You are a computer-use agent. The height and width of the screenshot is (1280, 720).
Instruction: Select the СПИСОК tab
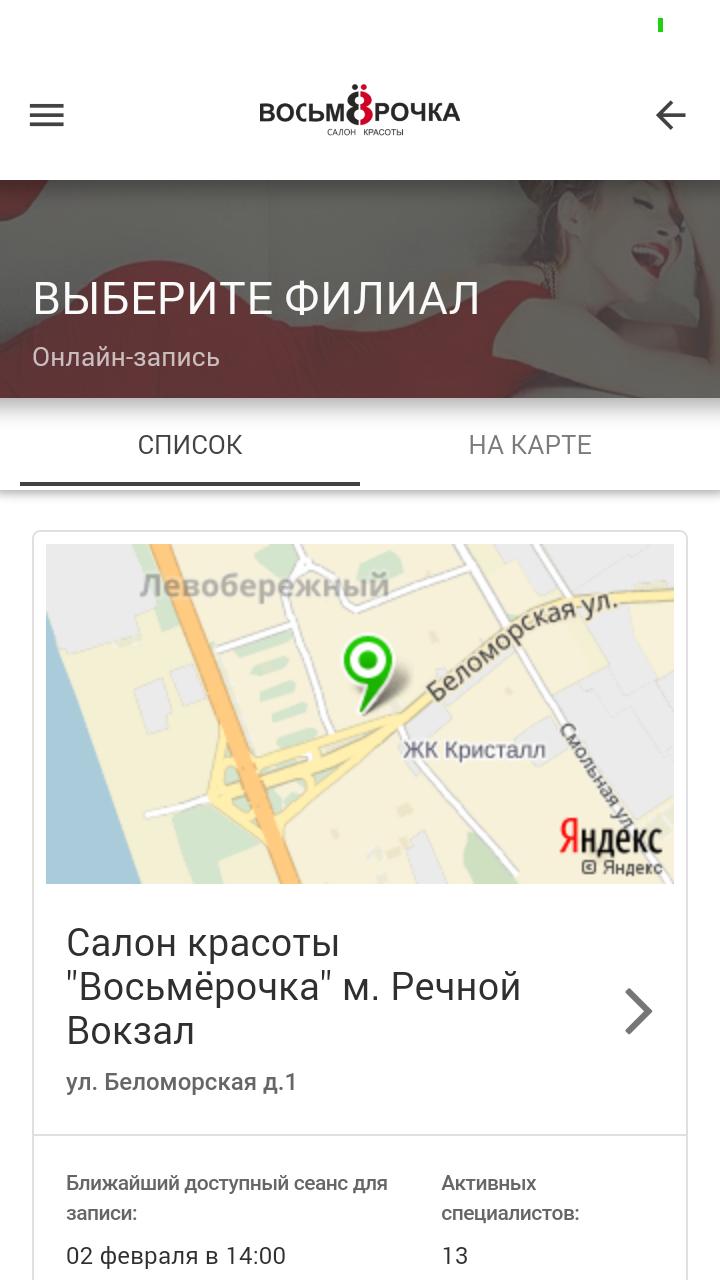click(190, 445)
